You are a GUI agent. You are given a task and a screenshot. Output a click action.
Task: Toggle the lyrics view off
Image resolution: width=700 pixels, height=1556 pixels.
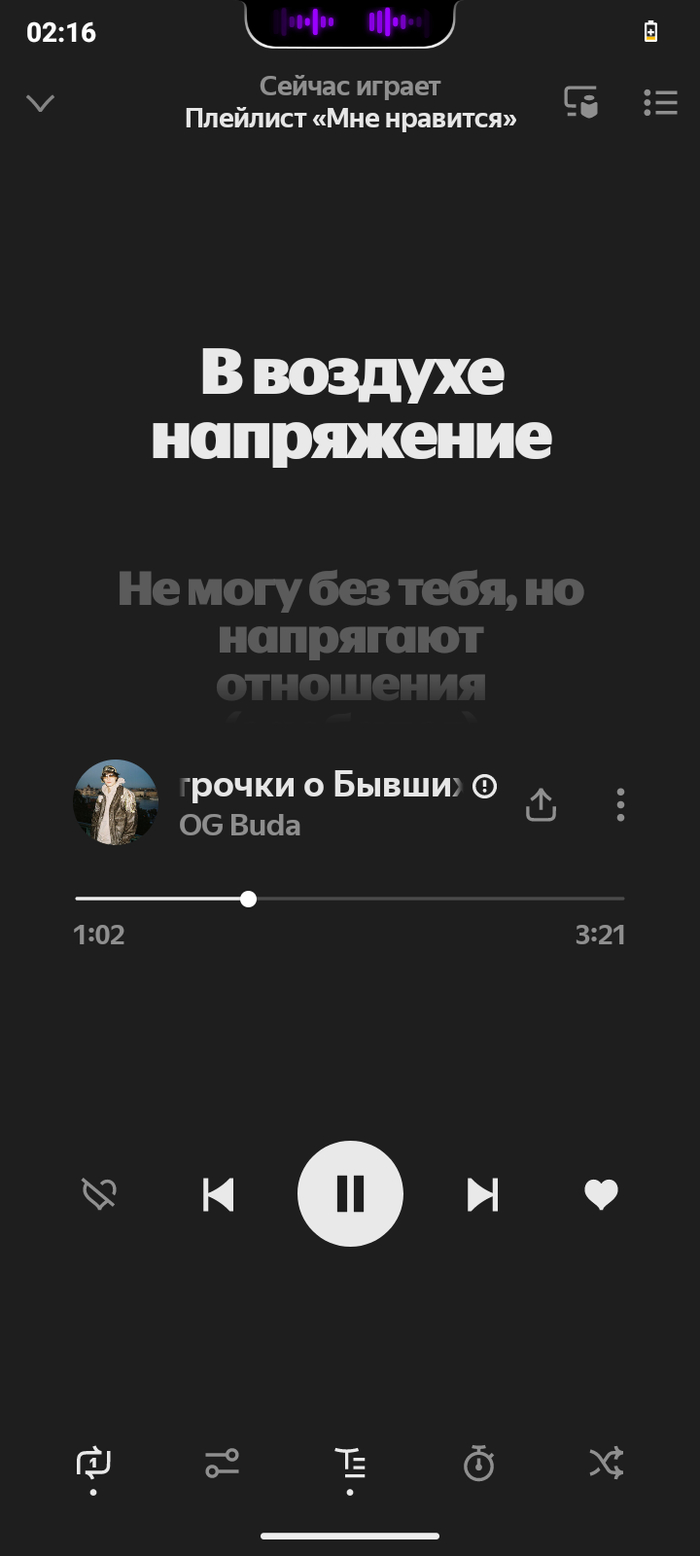[x=350, y=1464]
